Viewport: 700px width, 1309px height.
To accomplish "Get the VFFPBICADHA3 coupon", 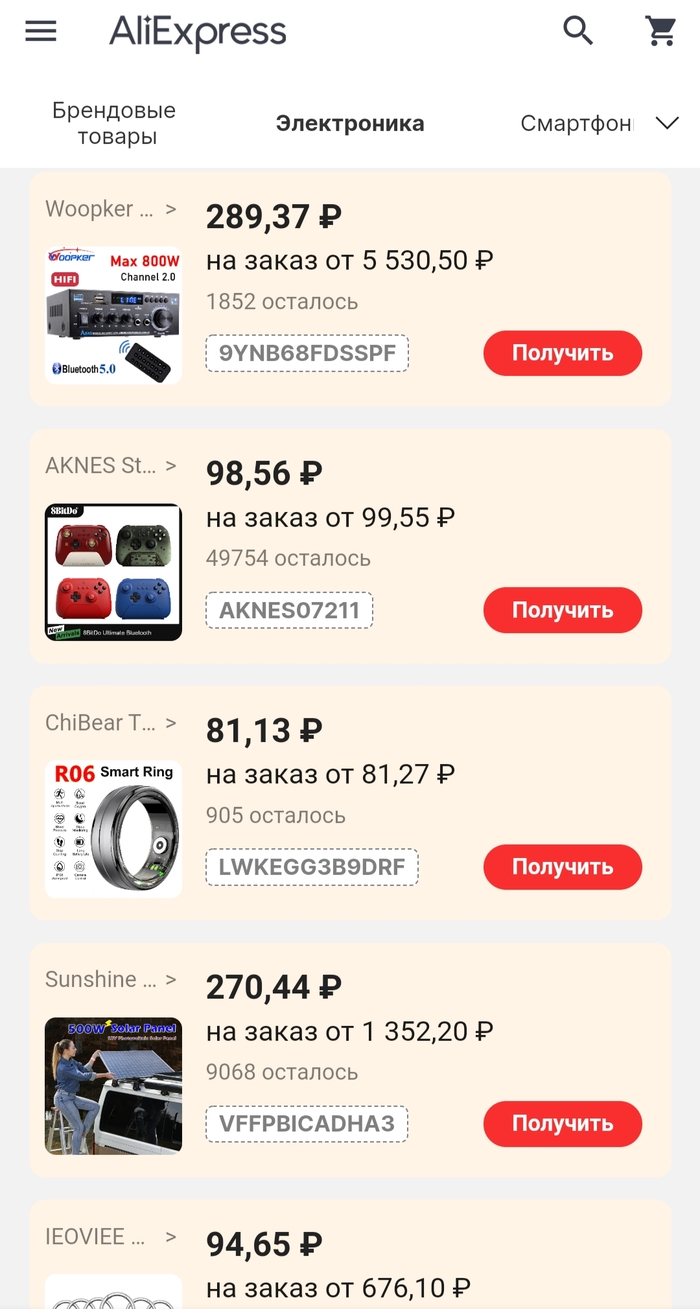I will [x=562, y=1124].
